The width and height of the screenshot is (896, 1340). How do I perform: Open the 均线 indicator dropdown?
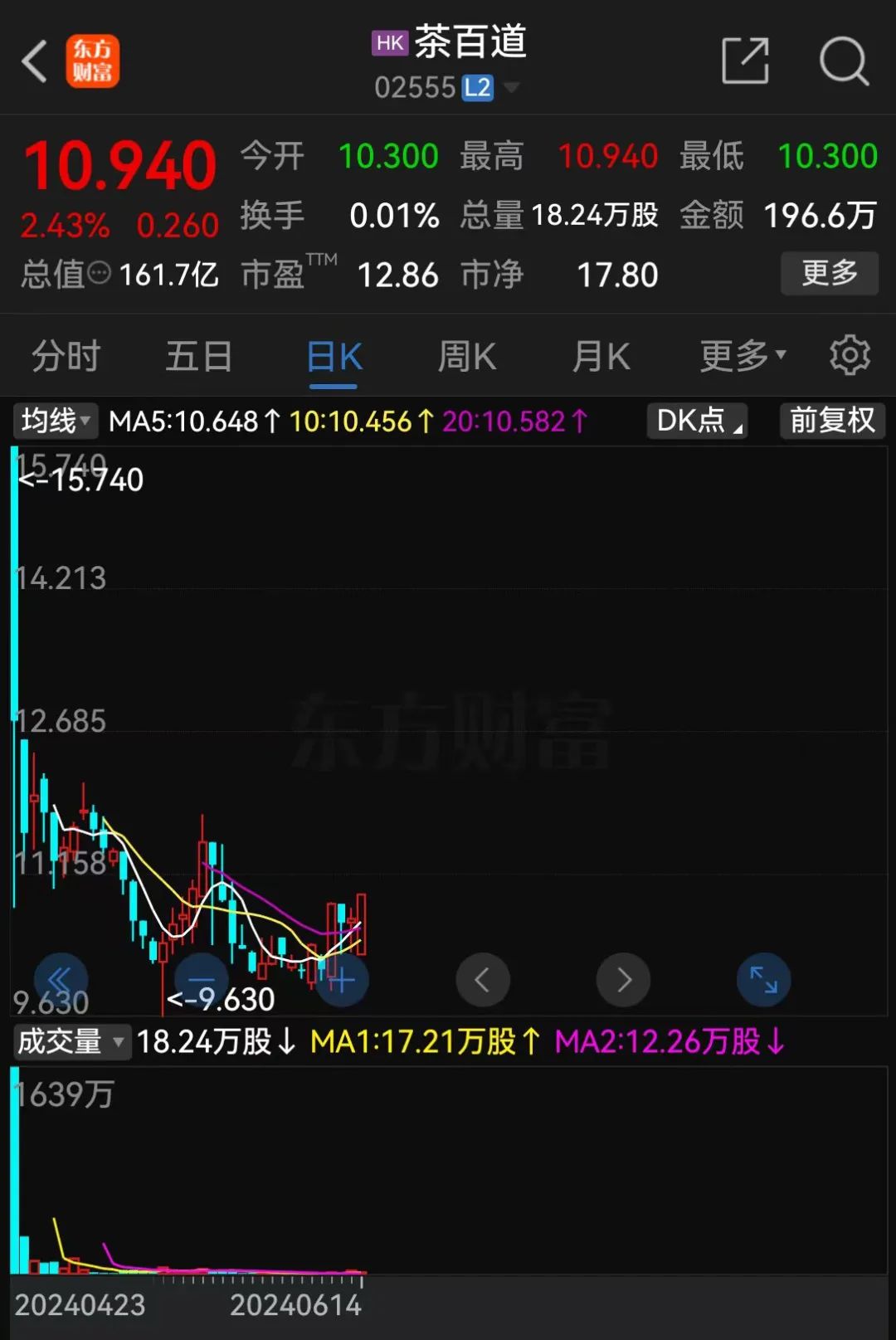click(x=55, y=421)
